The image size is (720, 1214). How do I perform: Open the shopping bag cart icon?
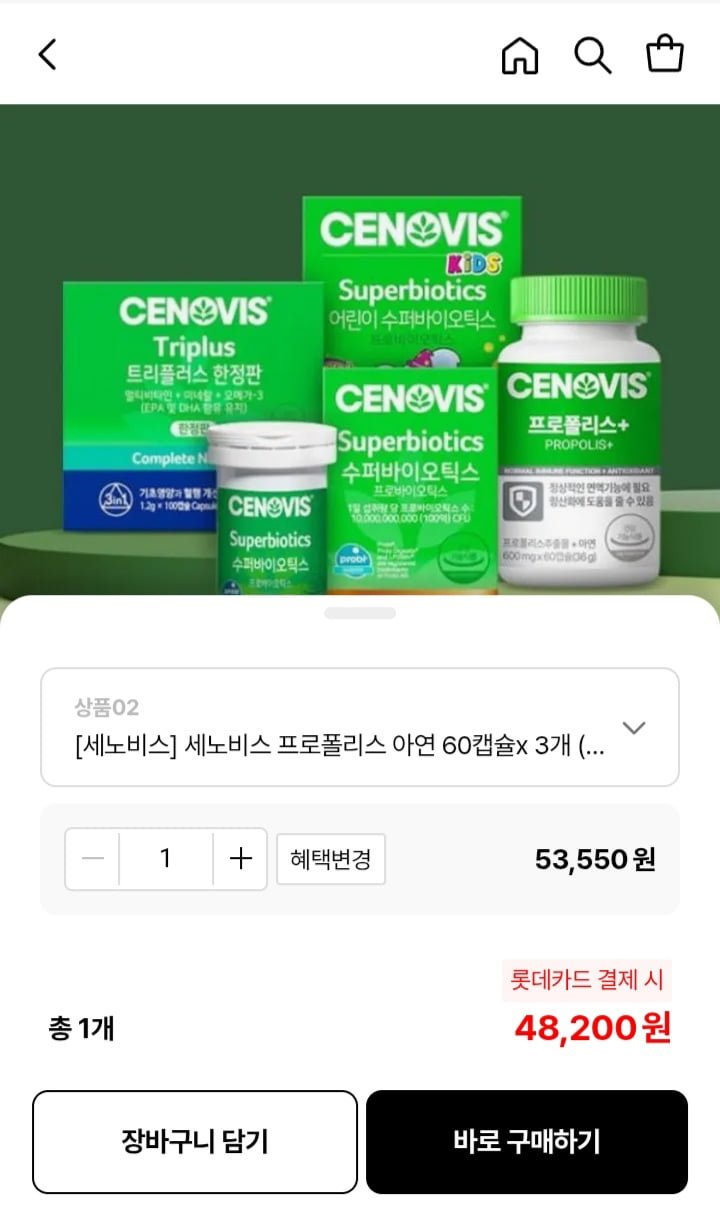665,55
